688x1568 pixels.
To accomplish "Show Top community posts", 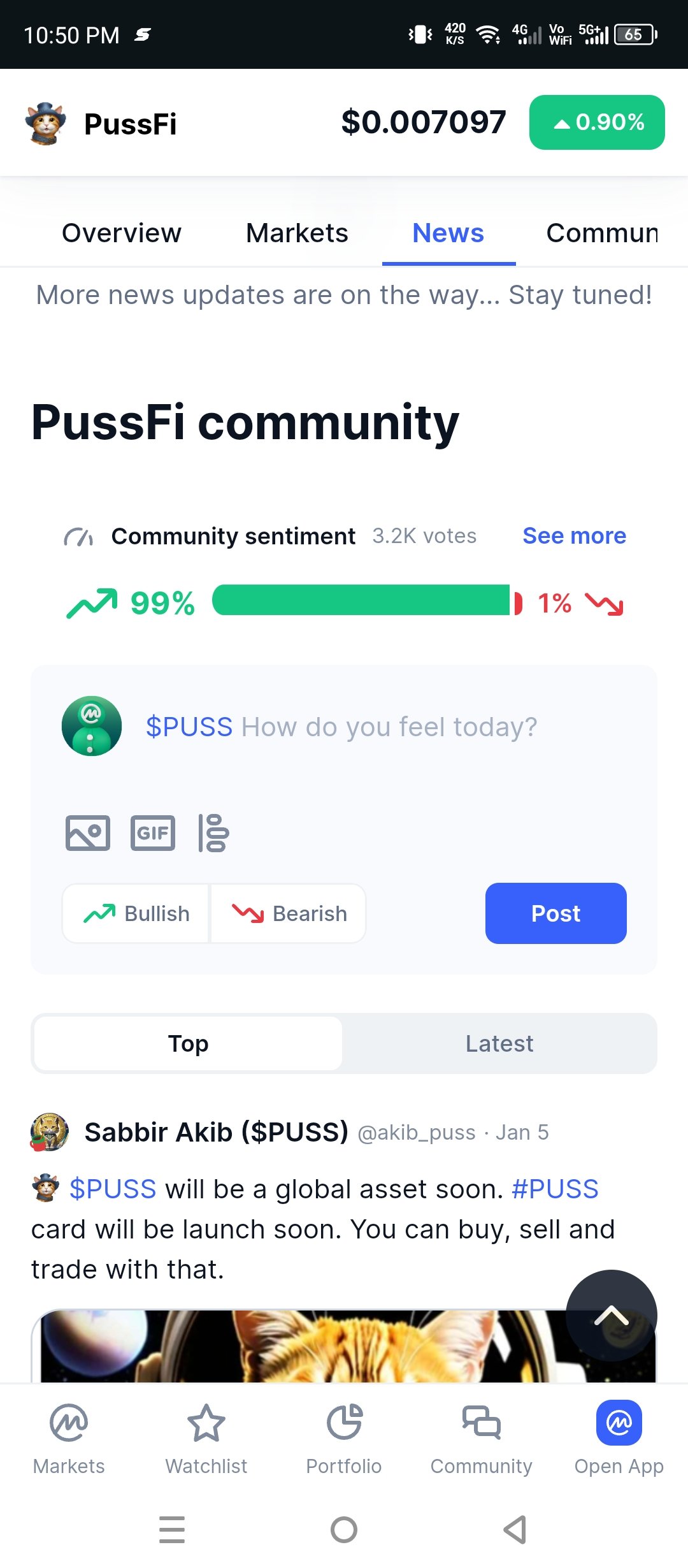I will pyautogui.click(x=188, y=1043).
